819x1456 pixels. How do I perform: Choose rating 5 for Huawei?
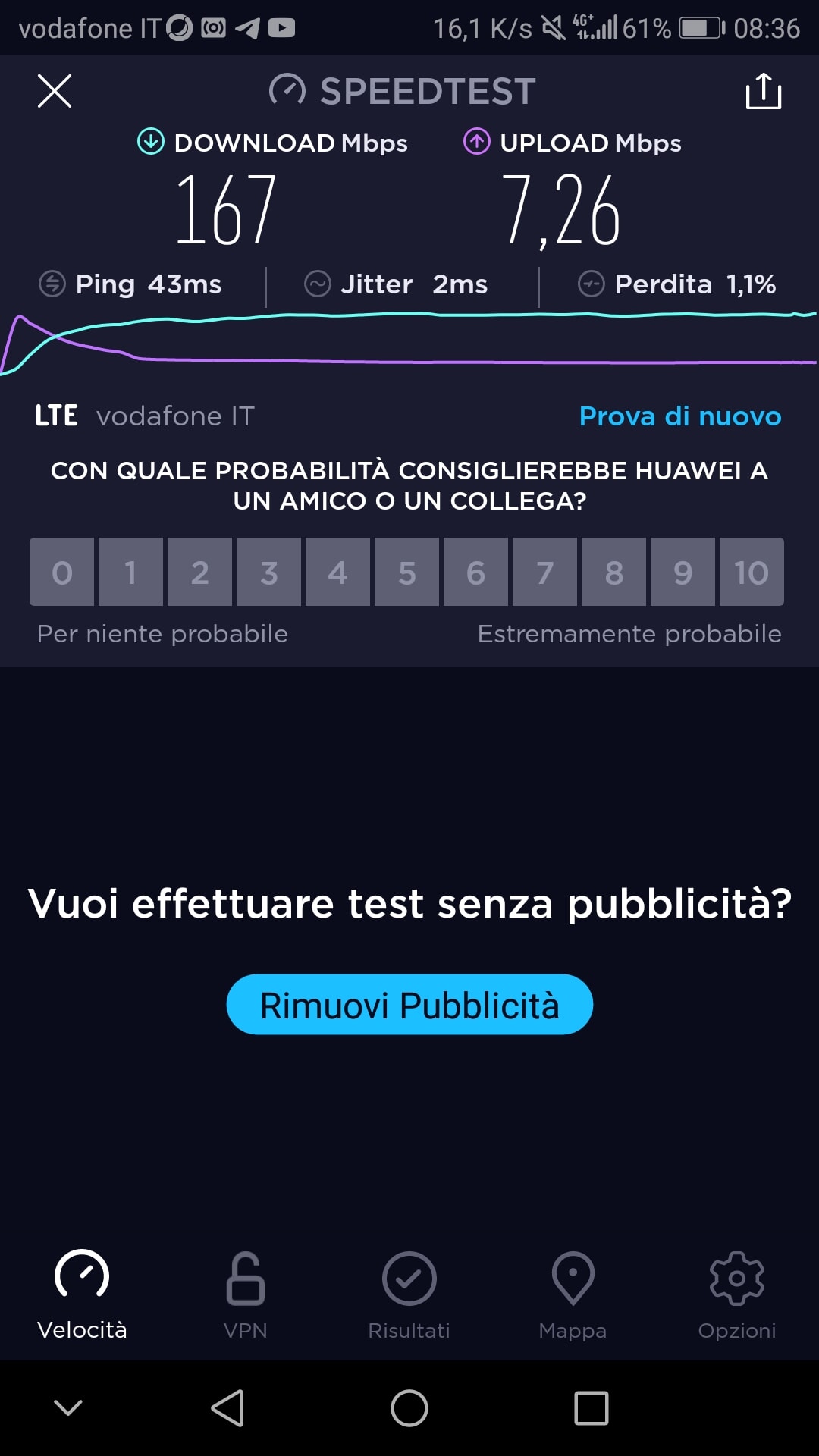click(x=406, y=572)
